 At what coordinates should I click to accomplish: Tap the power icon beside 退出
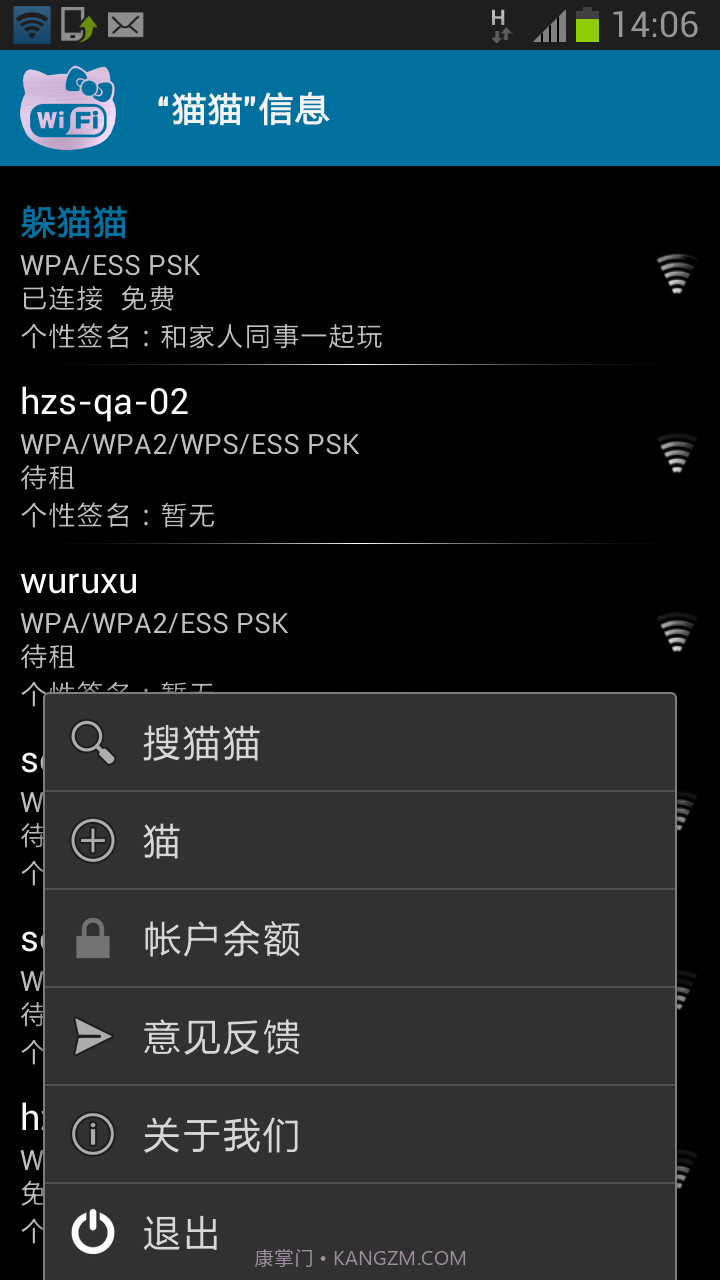click(93, 1231)
